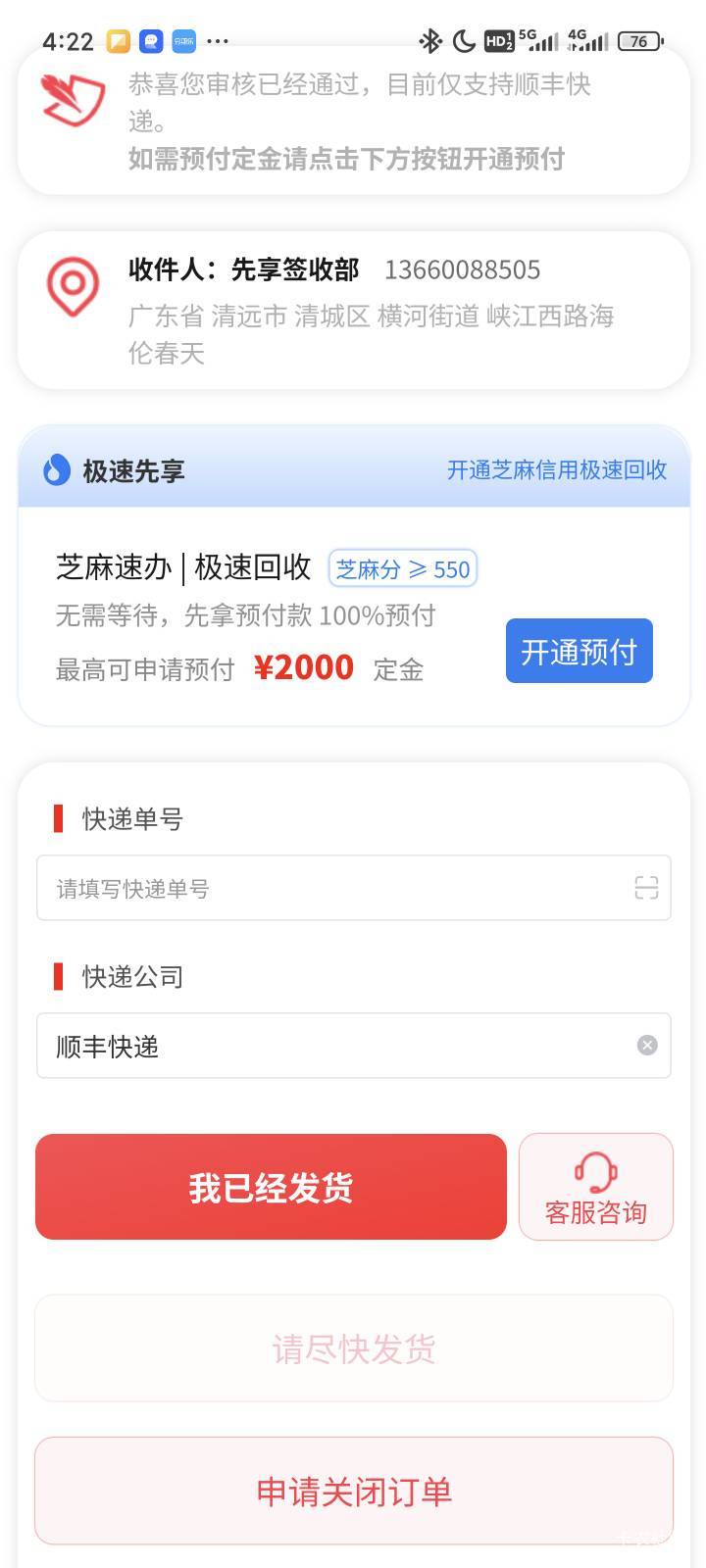Select the 快递公司 field
This screenshot has height=1568, width=706.
click(353, 1046)
